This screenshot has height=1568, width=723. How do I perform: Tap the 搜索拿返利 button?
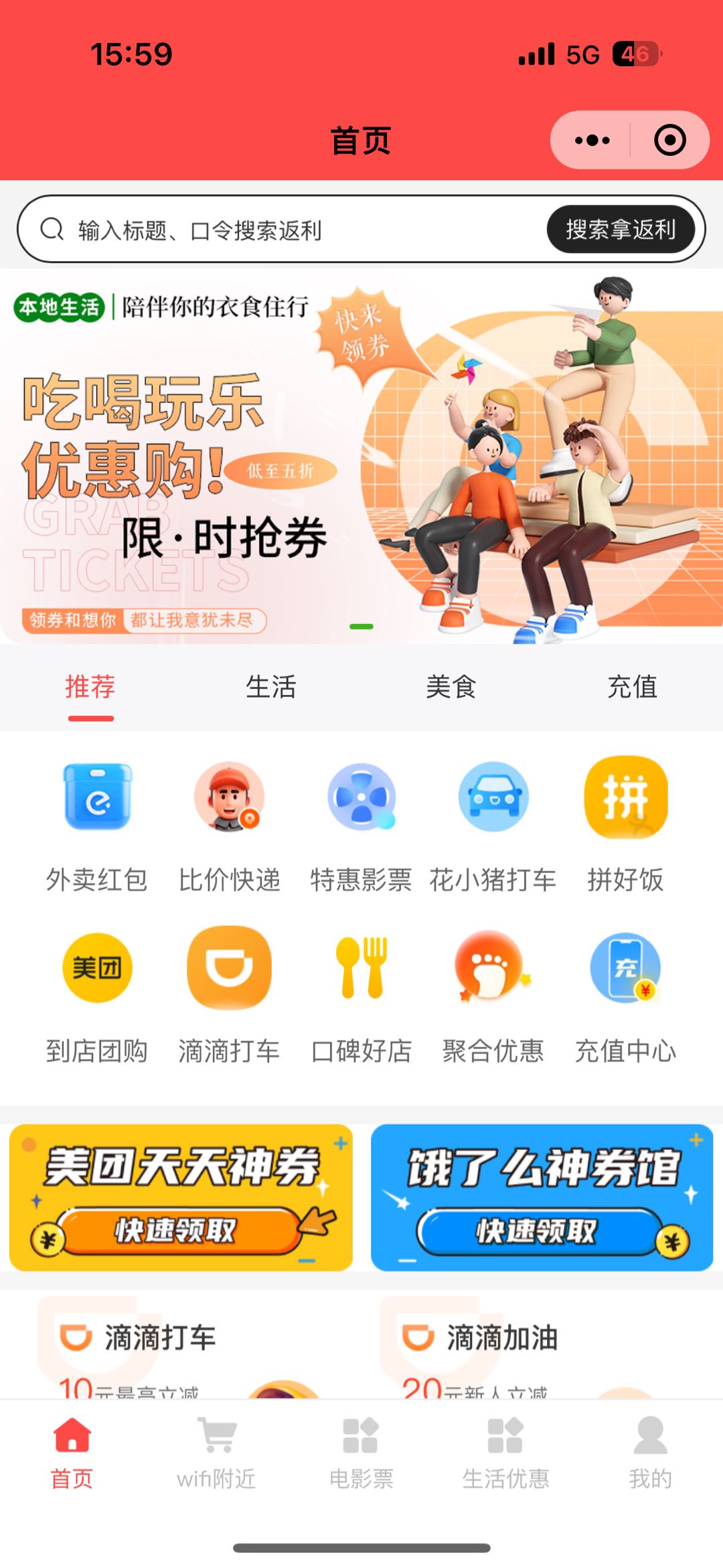tap(621, 230)
